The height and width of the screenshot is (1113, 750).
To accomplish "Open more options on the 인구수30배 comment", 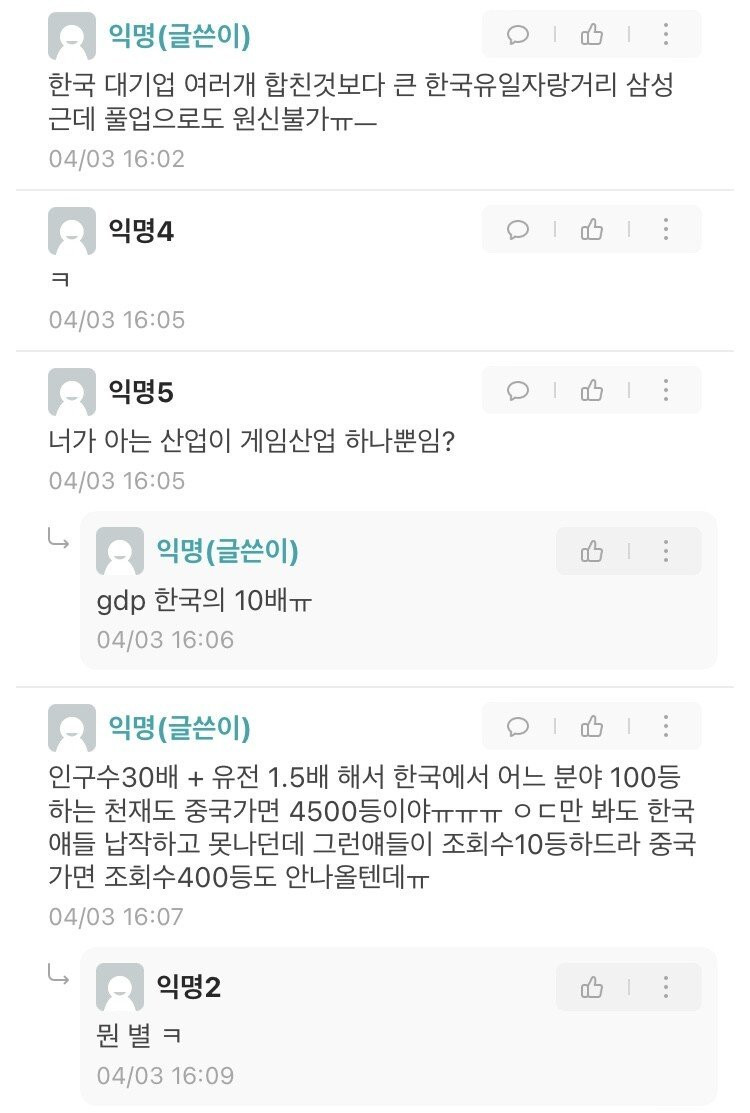I will tap(666, 726).
